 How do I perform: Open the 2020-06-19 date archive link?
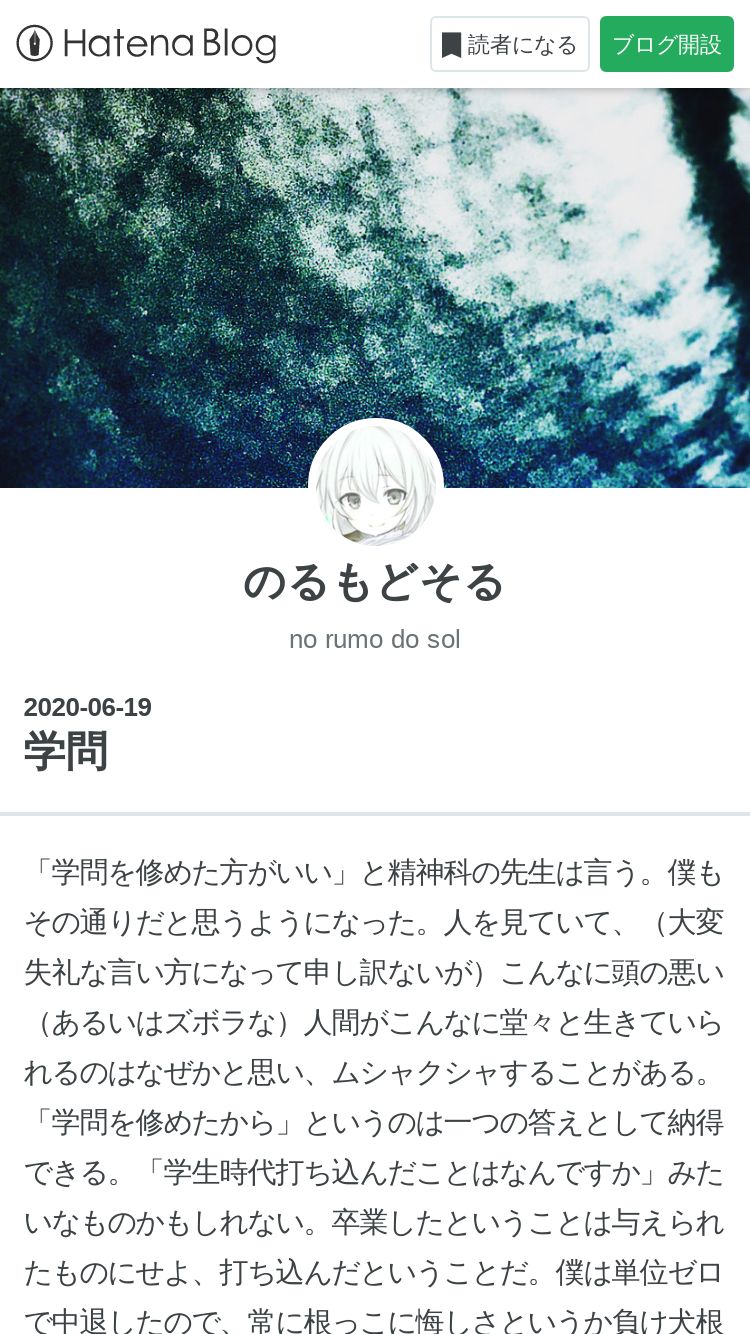pyautogui.click(x=88, y=707)
